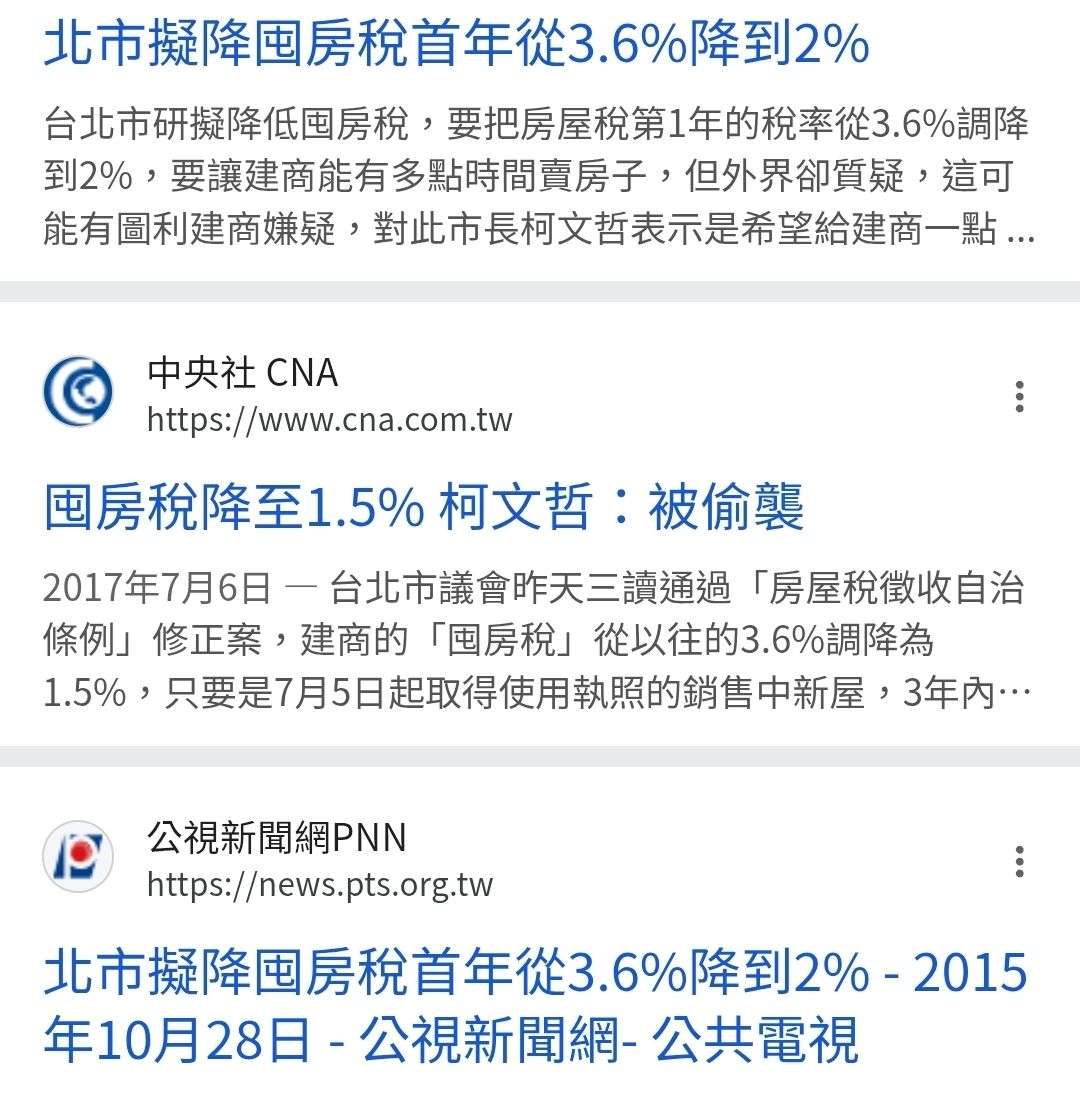Open overflow menu for 中央社 CNA result

pyautogui.click(x=1019, y=397)
